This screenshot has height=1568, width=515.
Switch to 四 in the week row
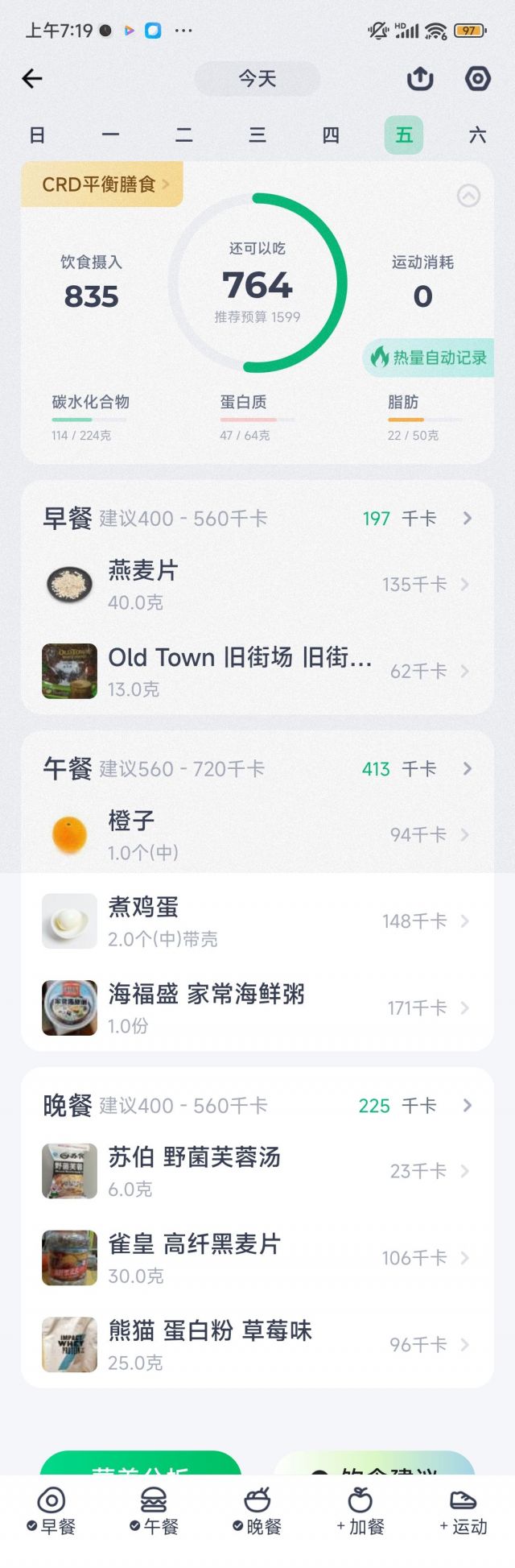[331, 134]
